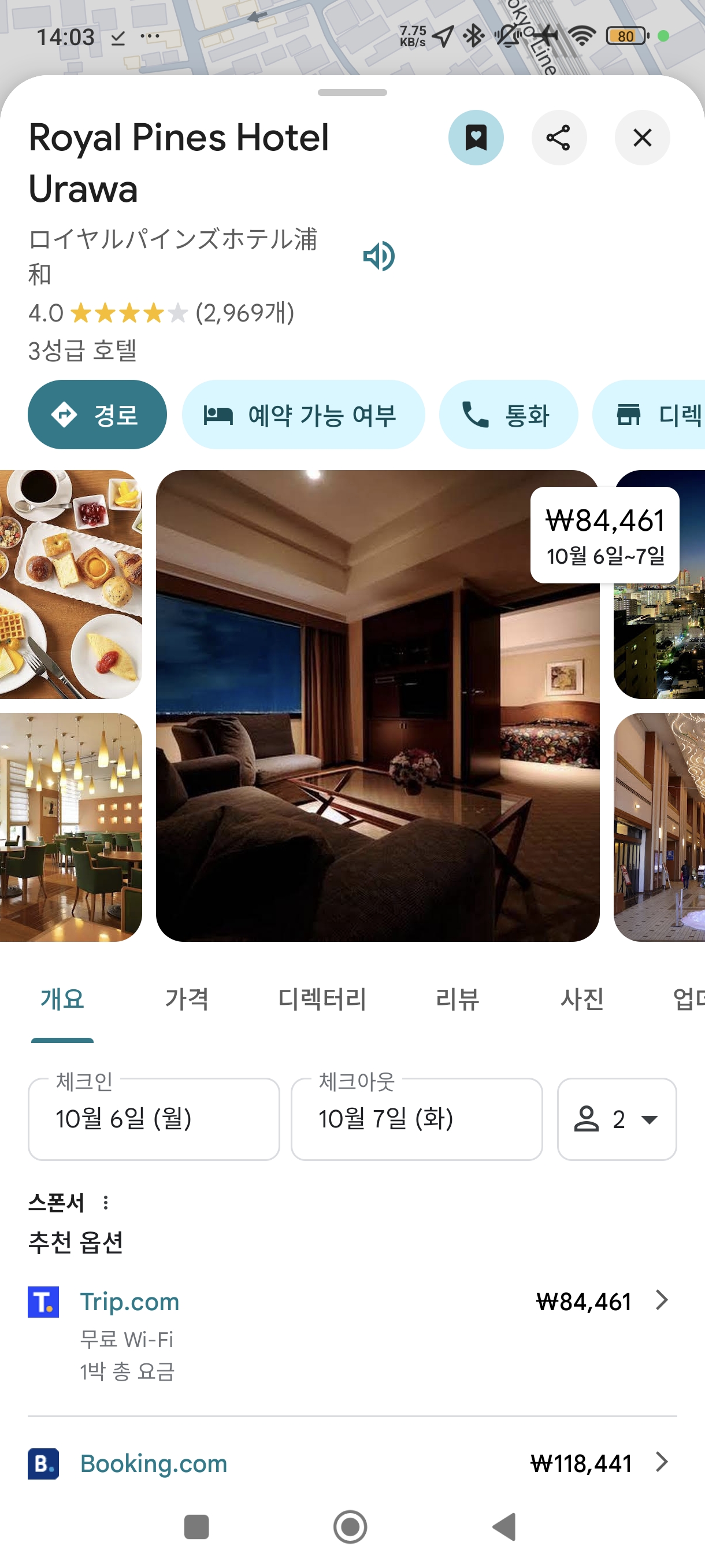Image resolution: width=705 pixels, height=1568 pixels.
Task: Play the Japanese name pronunciation
Action: point(379,256)
